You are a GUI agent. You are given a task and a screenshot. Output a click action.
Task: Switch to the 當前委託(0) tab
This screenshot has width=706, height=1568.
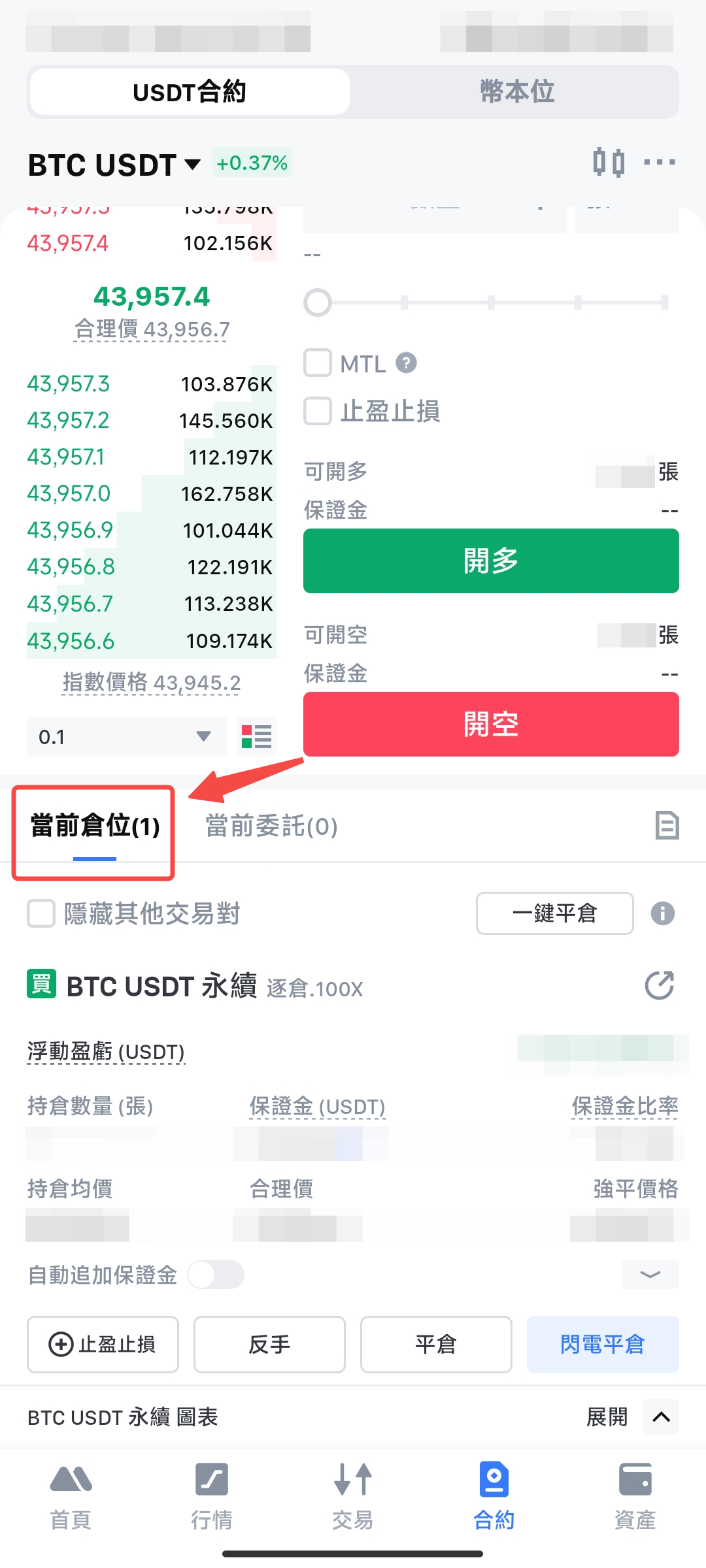271,826
